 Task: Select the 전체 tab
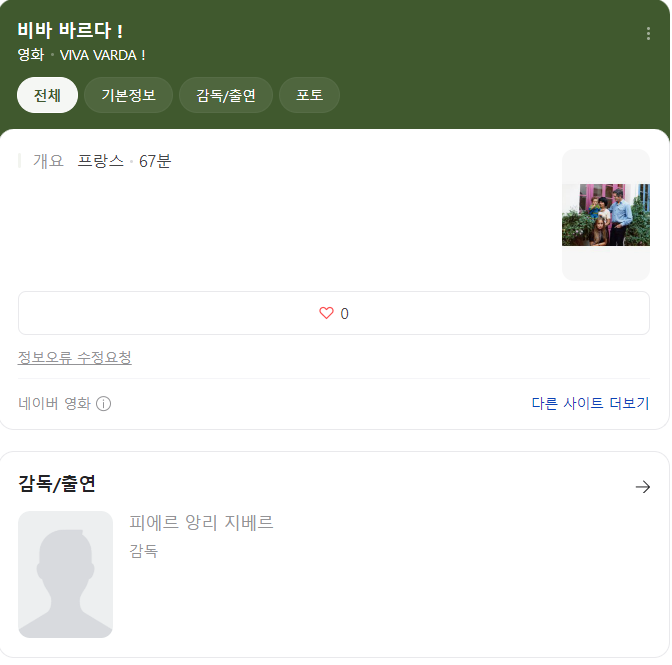[x=47, y=95]
